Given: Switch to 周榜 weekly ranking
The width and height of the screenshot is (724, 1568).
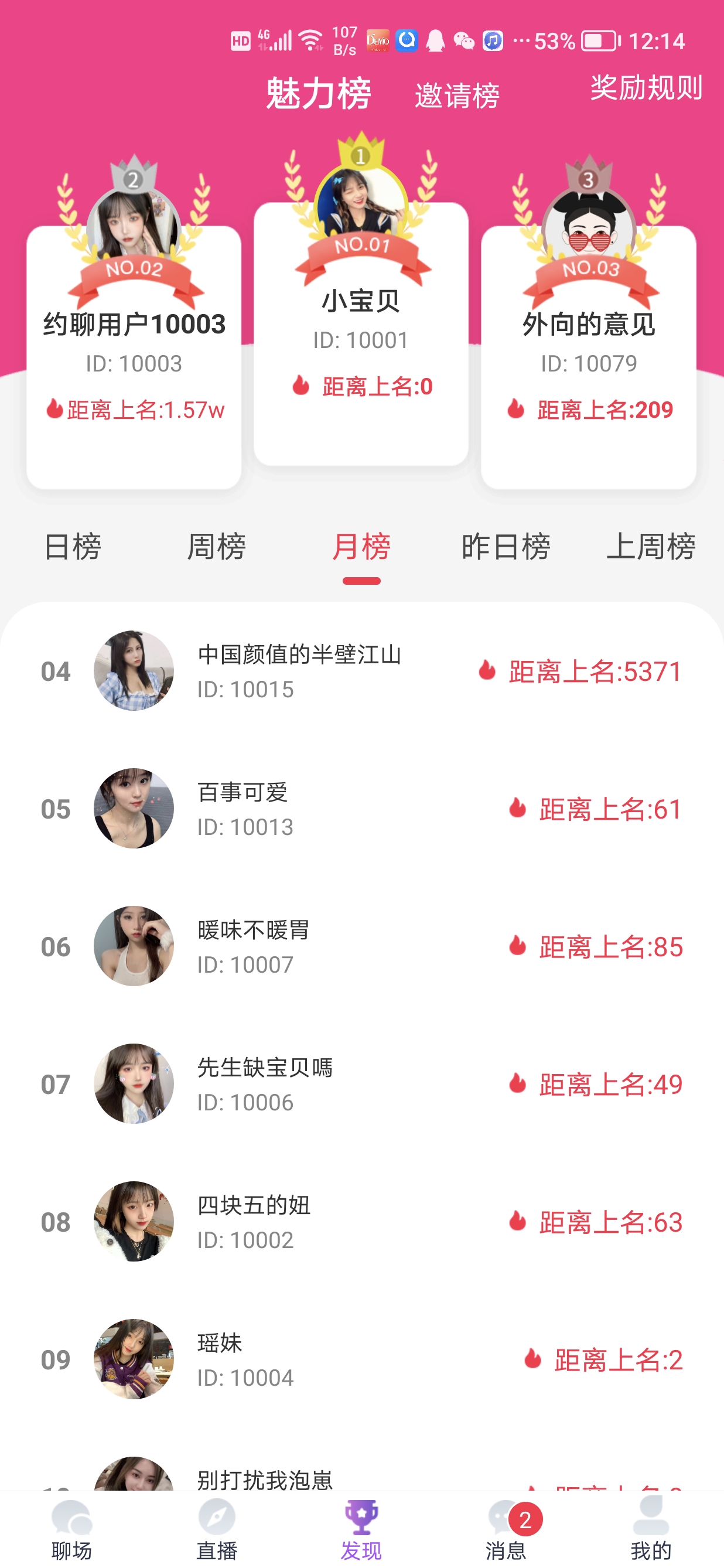Looking at the screenshot, I should pyautogui.click(x=217, y=546).
